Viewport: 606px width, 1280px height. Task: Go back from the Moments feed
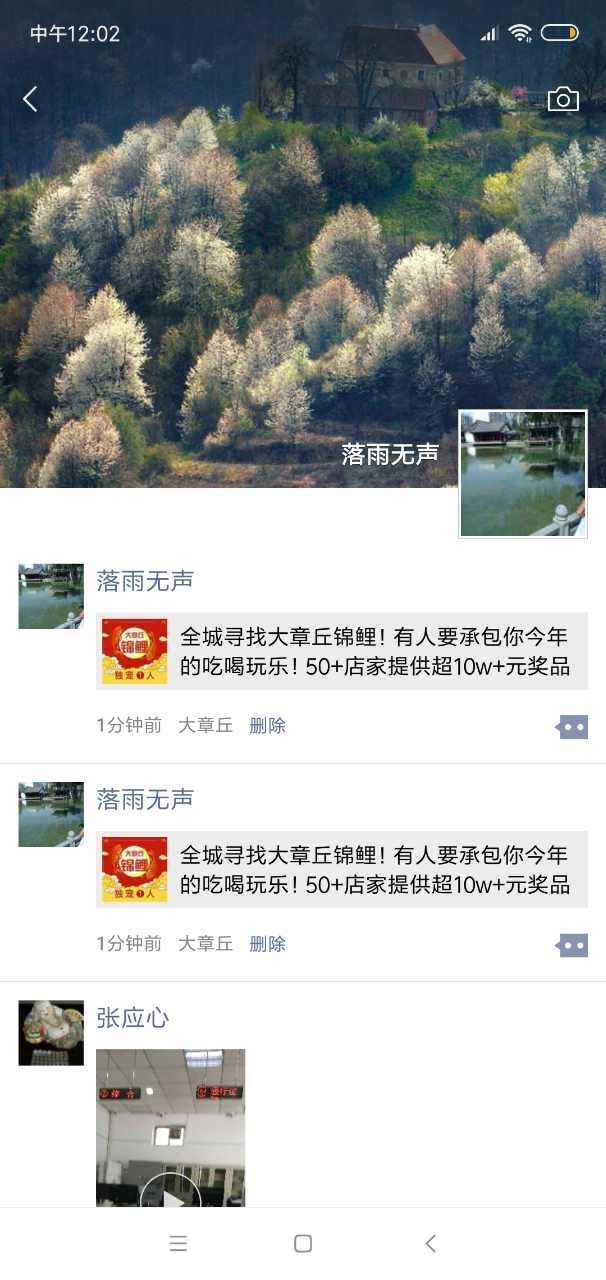30,99
